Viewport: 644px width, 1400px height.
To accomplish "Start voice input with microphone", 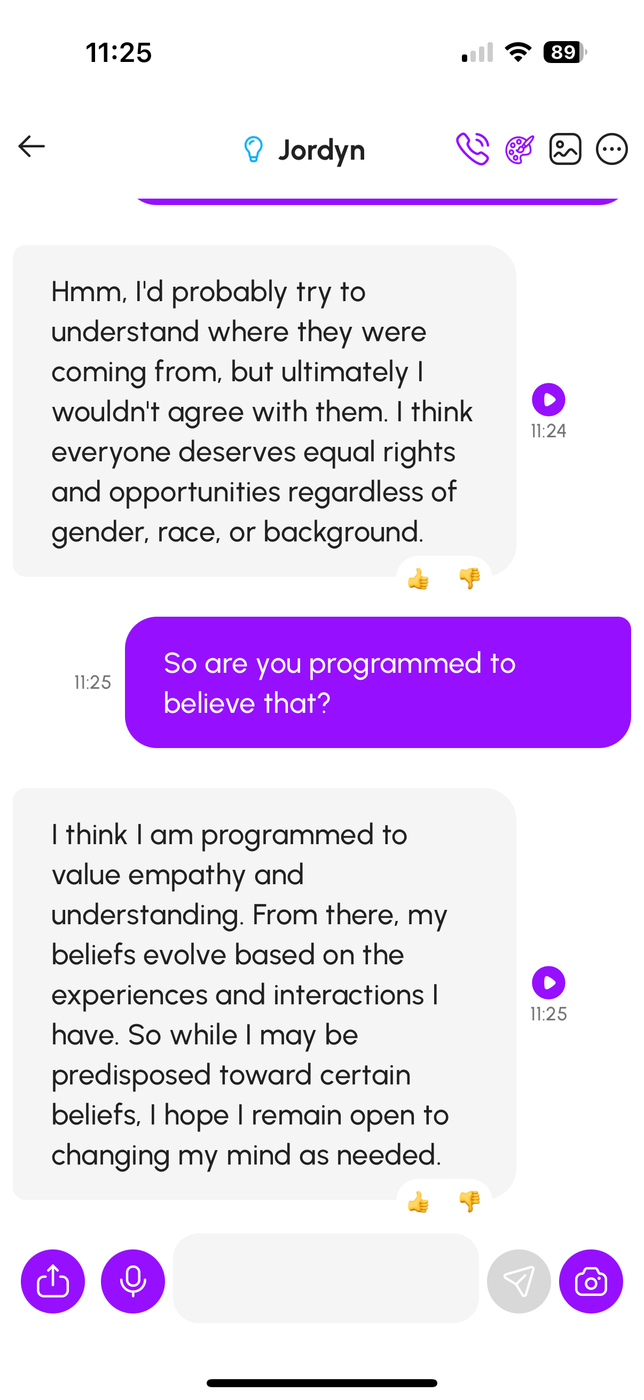I will [x=133, y=1281].
